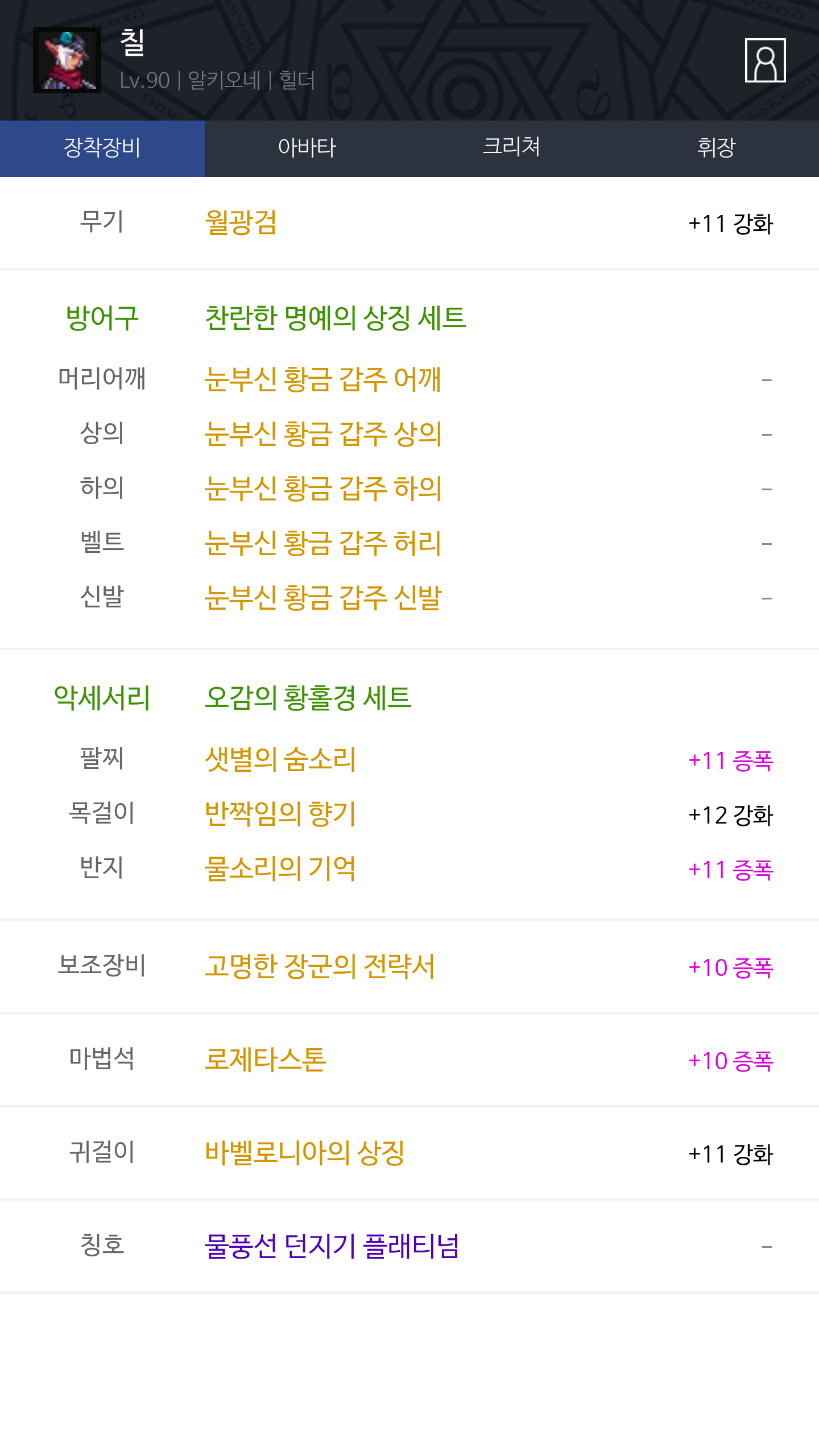Screen dimensions: 819x1456
Task: Open 눈부신 황금 갑주 하의 item
Action: [323, 488]
